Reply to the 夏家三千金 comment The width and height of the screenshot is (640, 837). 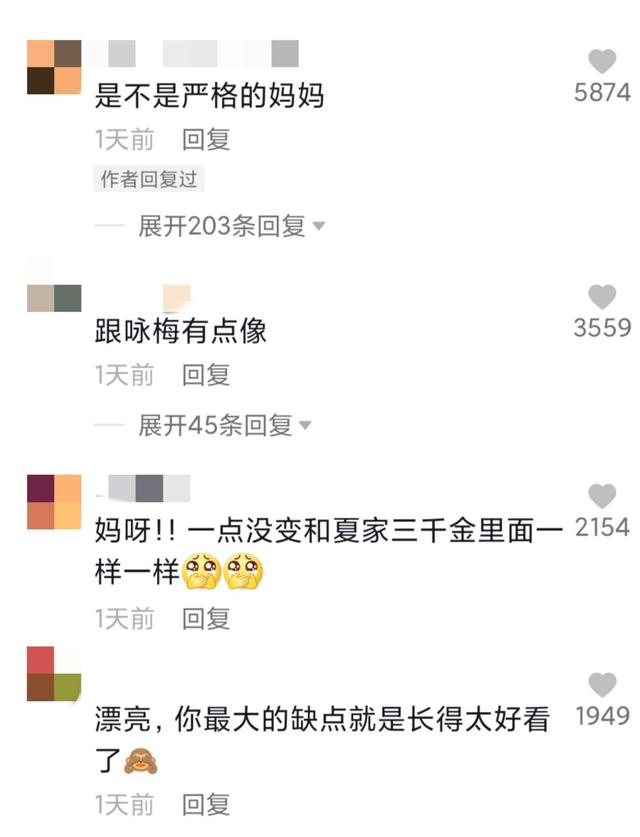point(206,619)
